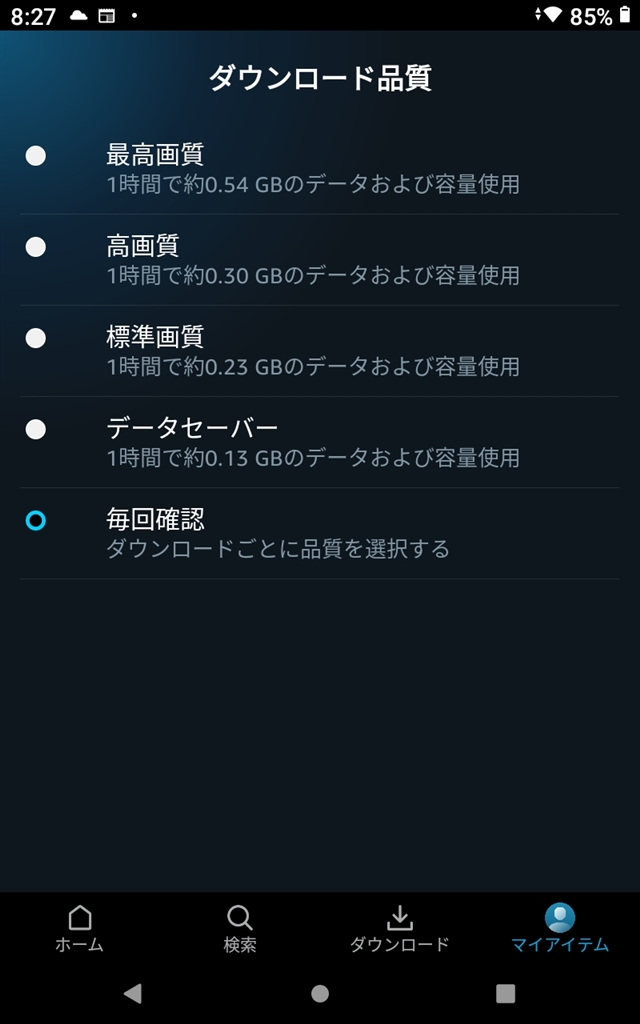This screenshot has width=640, height=1024.
Task: Select the 標準画質 option
Action: coord(319,351)
